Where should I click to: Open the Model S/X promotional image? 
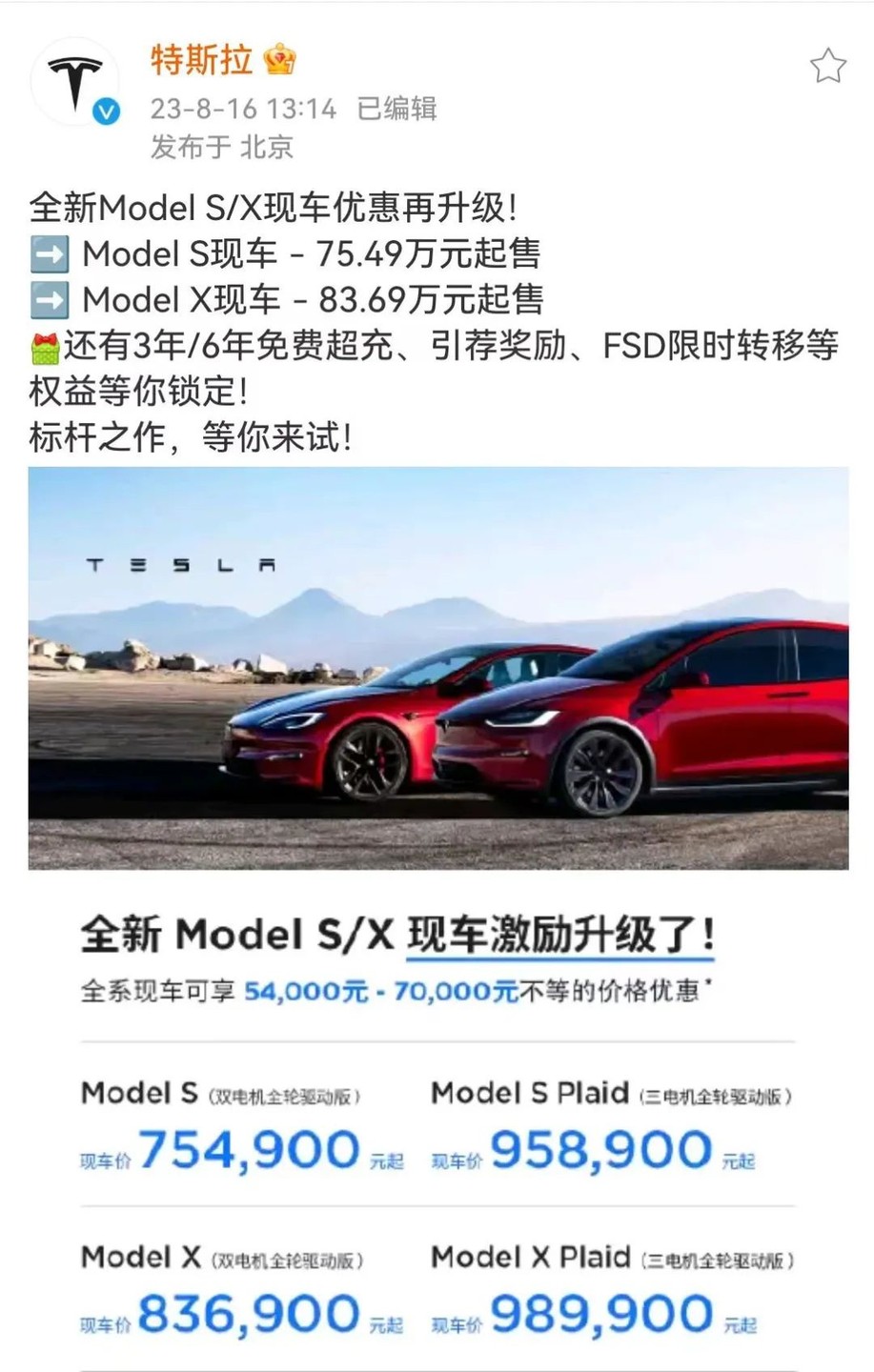(x=438, y=667)
